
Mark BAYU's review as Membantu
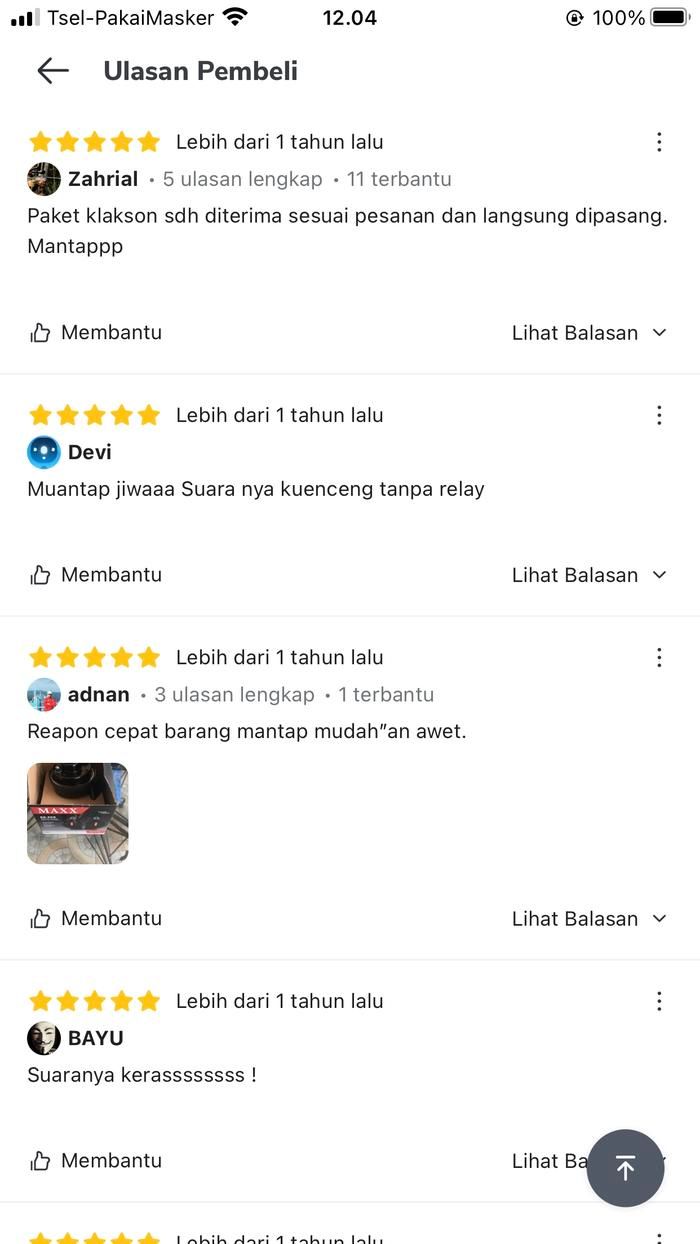[x=96, y=1160]
